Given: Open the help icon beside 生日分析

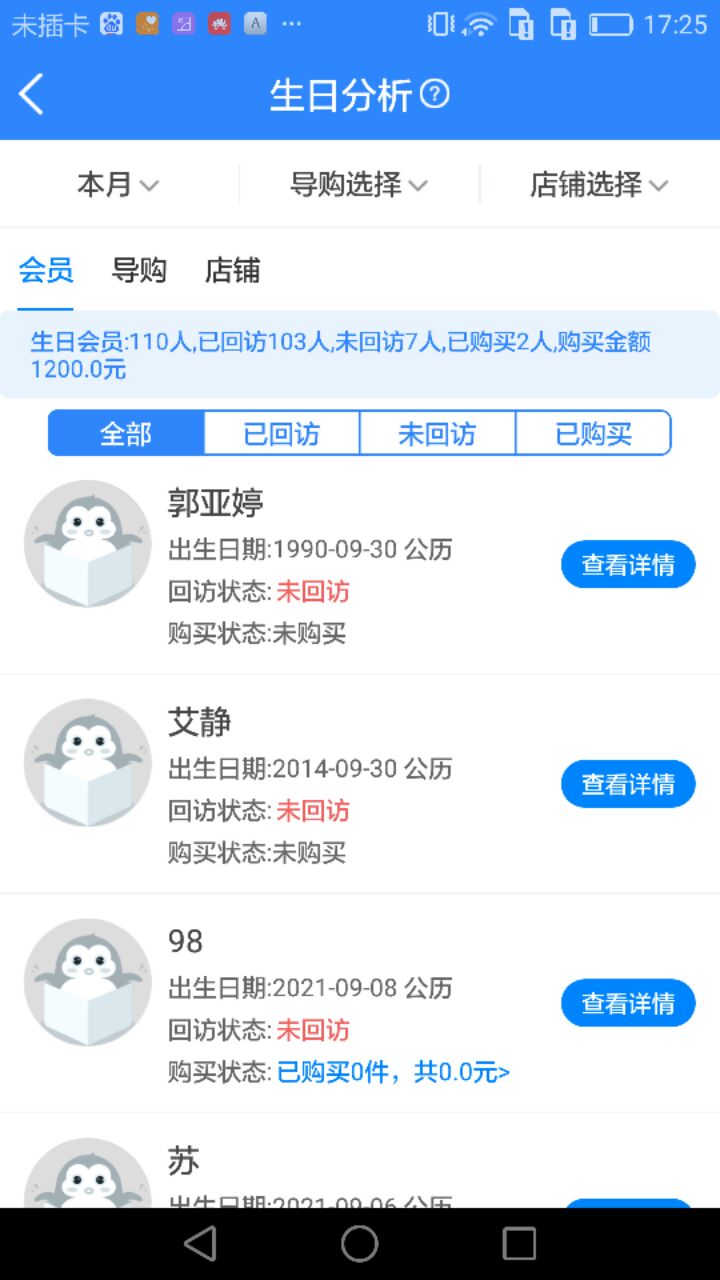Looking at the screenshot, I should pos(435,95).
